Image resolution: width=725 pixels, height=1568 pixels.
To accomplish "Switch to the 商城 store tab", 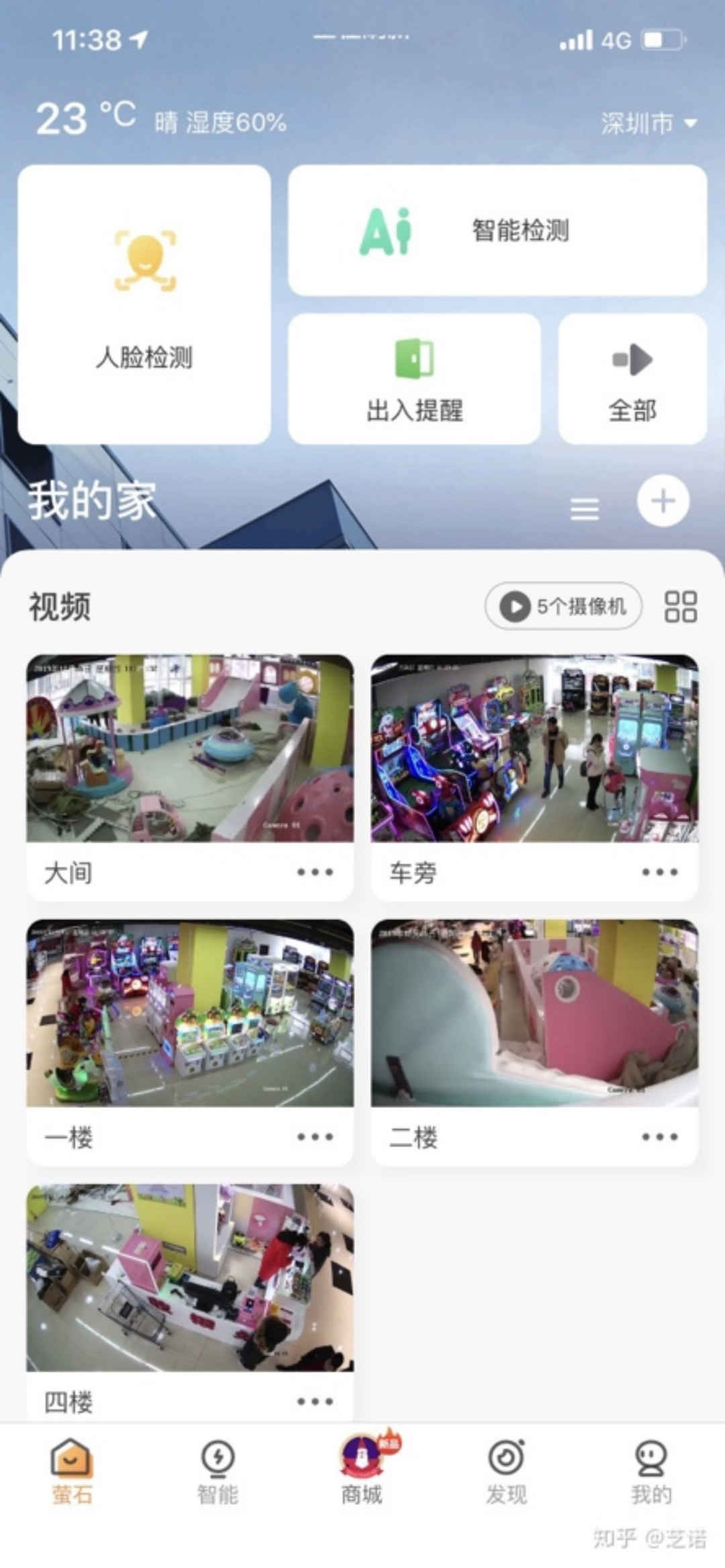I will click(362, 1470).
